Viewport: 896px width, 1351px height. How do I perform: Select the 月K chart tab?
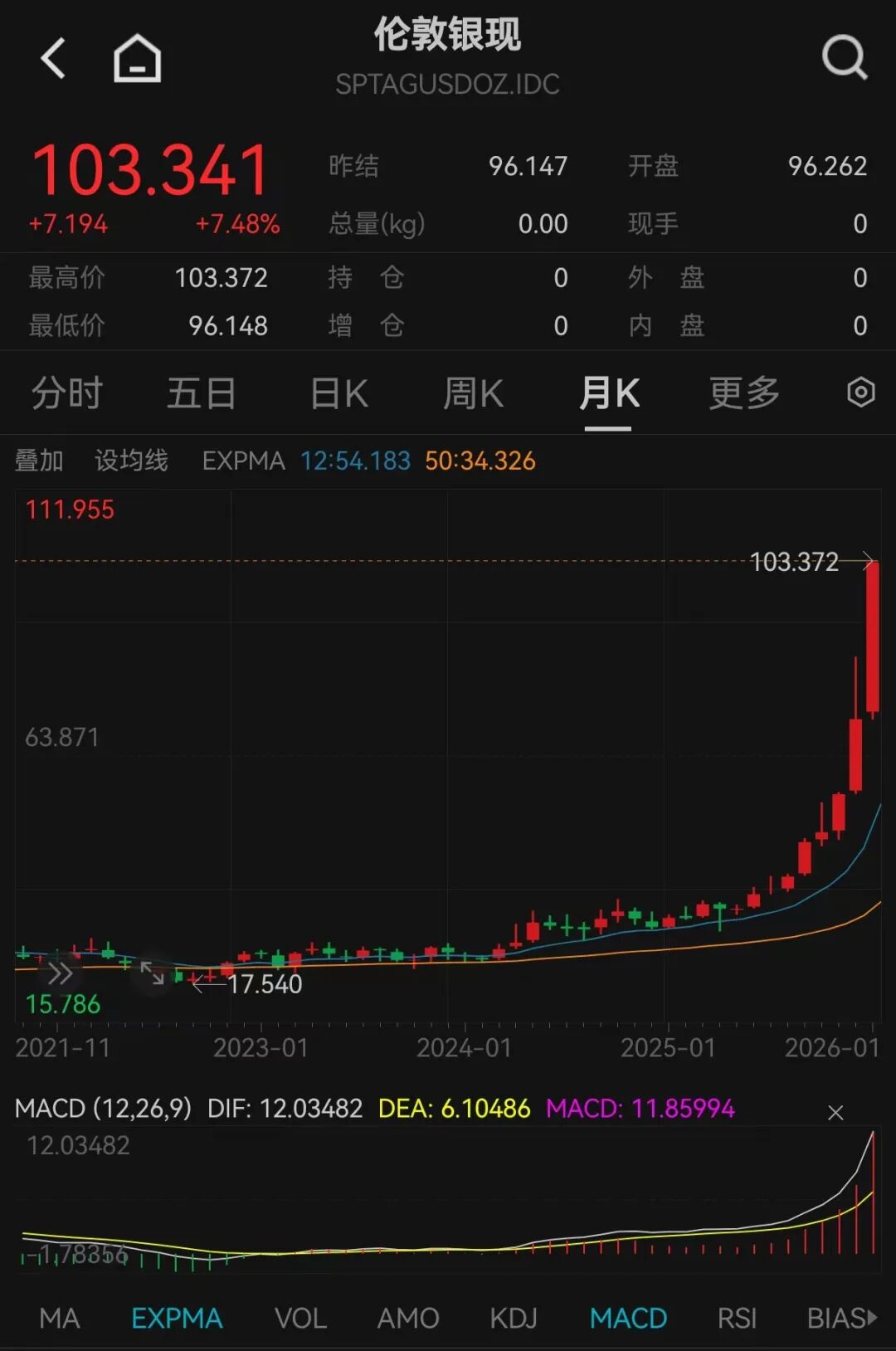point(609,393)
